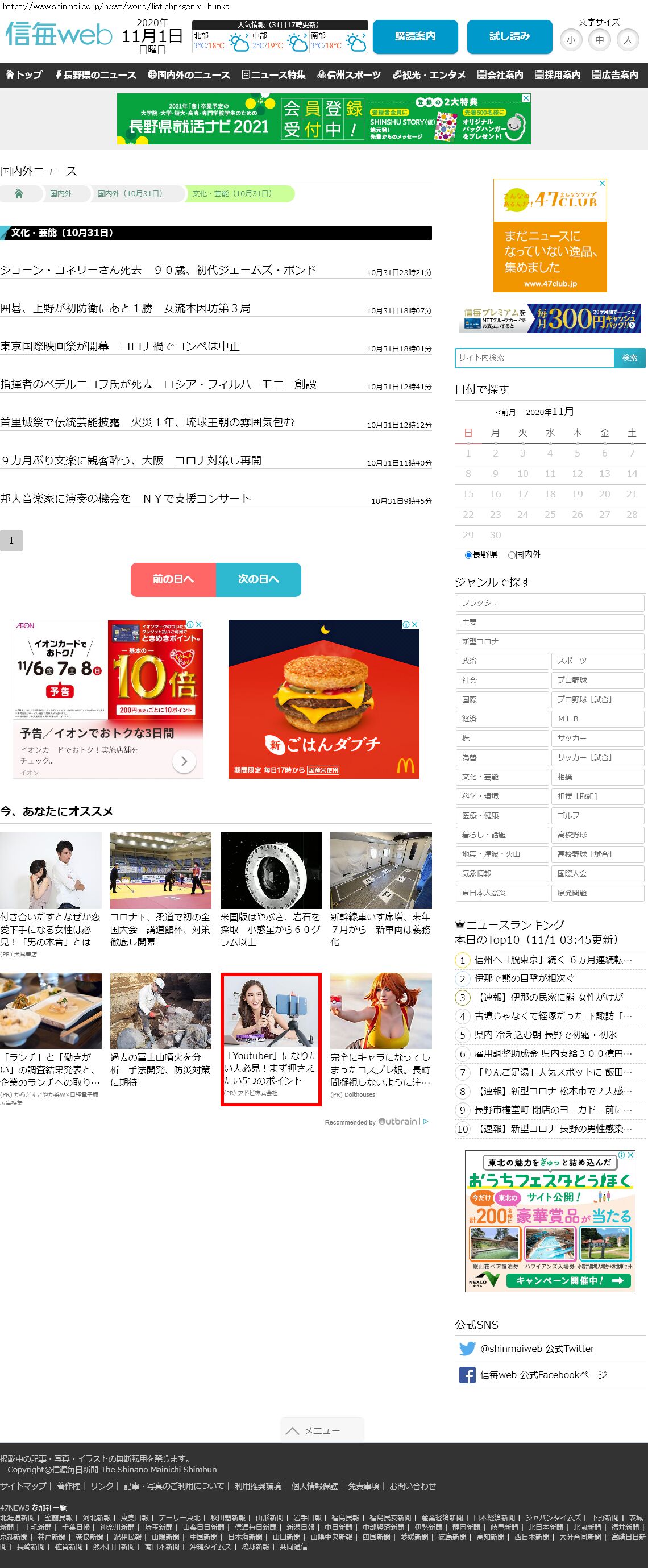Screen dimensions: 648x1568
Task: Set text size to 大
Action: pyautogui.click(x=628, y=40)
